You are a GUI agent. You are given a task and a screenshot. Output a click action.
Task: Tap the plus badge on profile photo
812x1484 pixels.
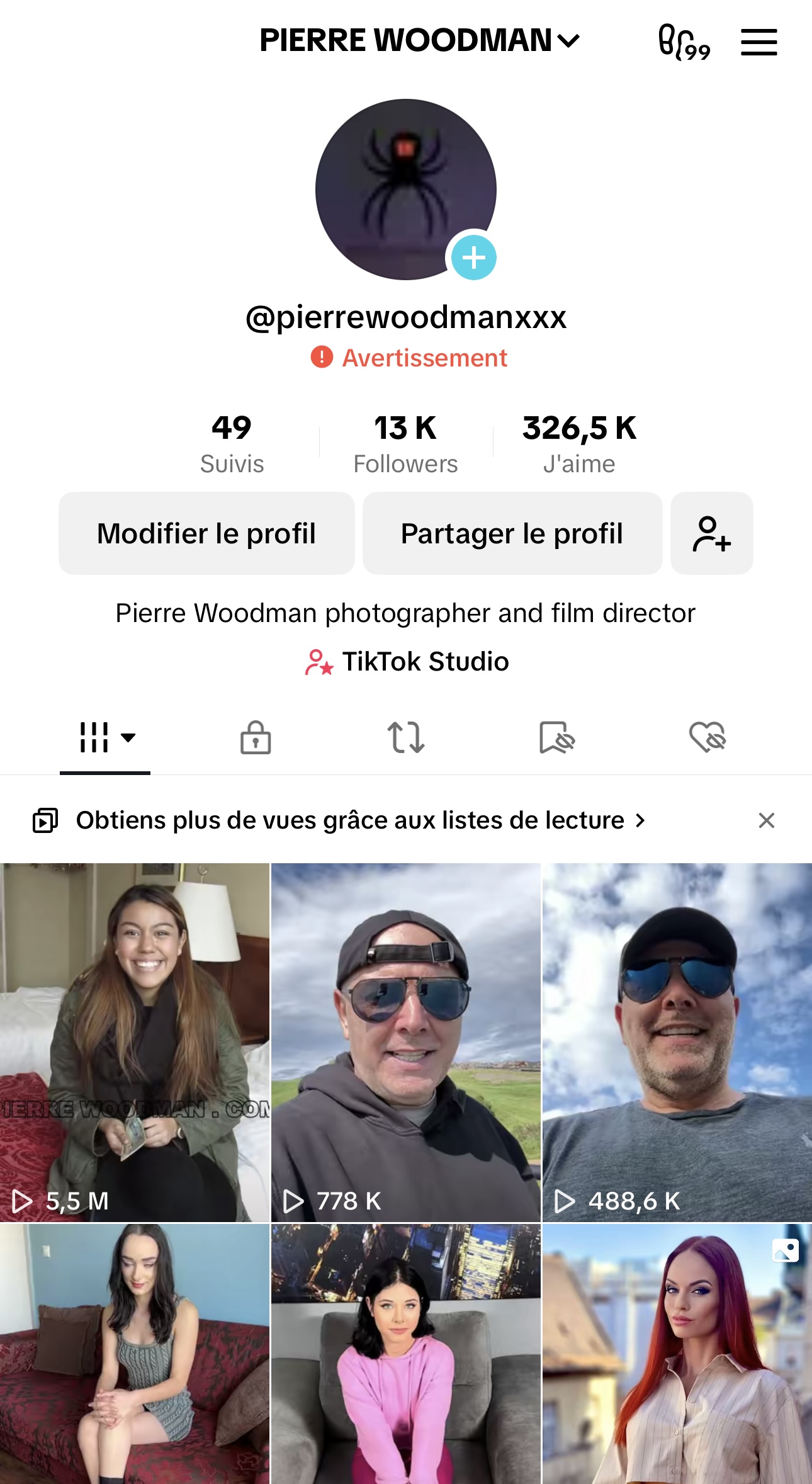(474, 258)
